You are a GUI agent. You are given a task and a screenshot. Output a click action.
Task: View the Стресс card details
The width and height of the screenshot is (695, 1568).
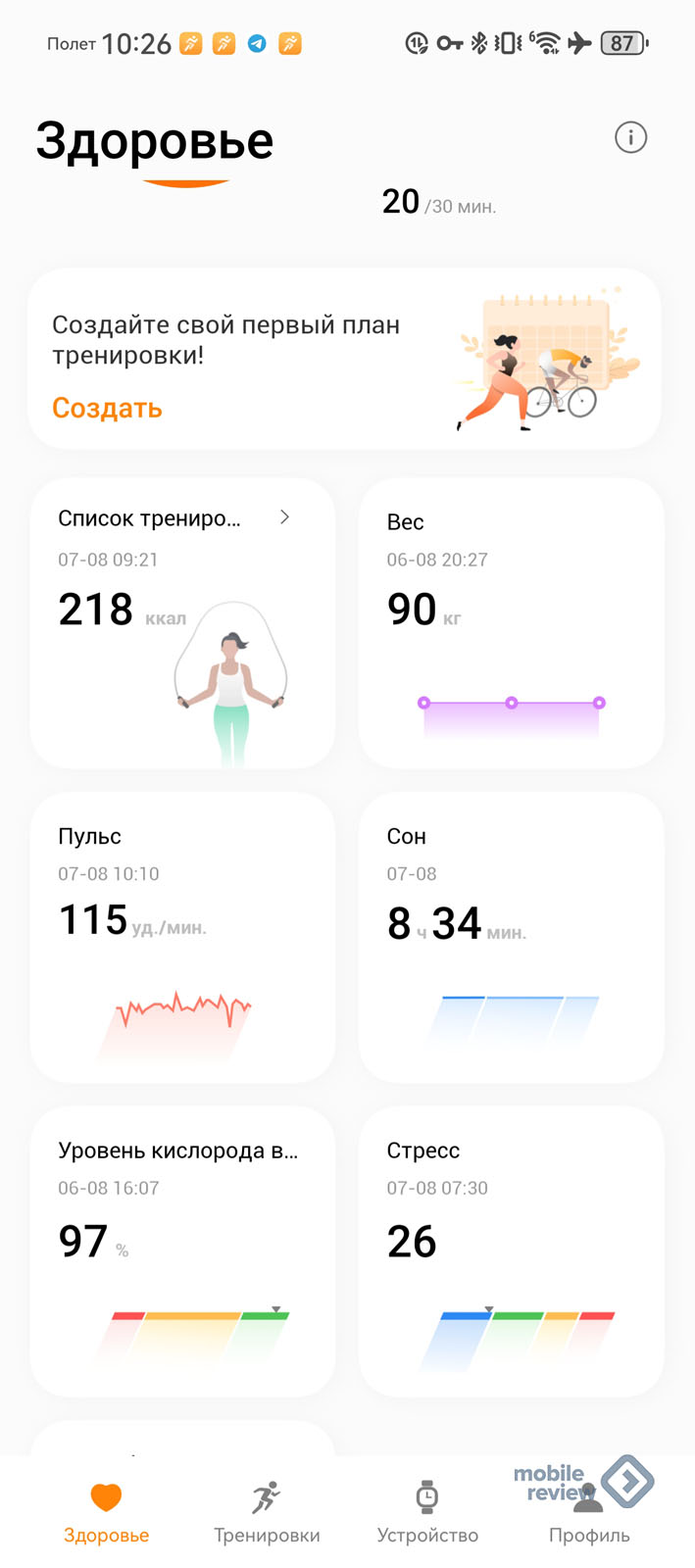[511, 1250]
